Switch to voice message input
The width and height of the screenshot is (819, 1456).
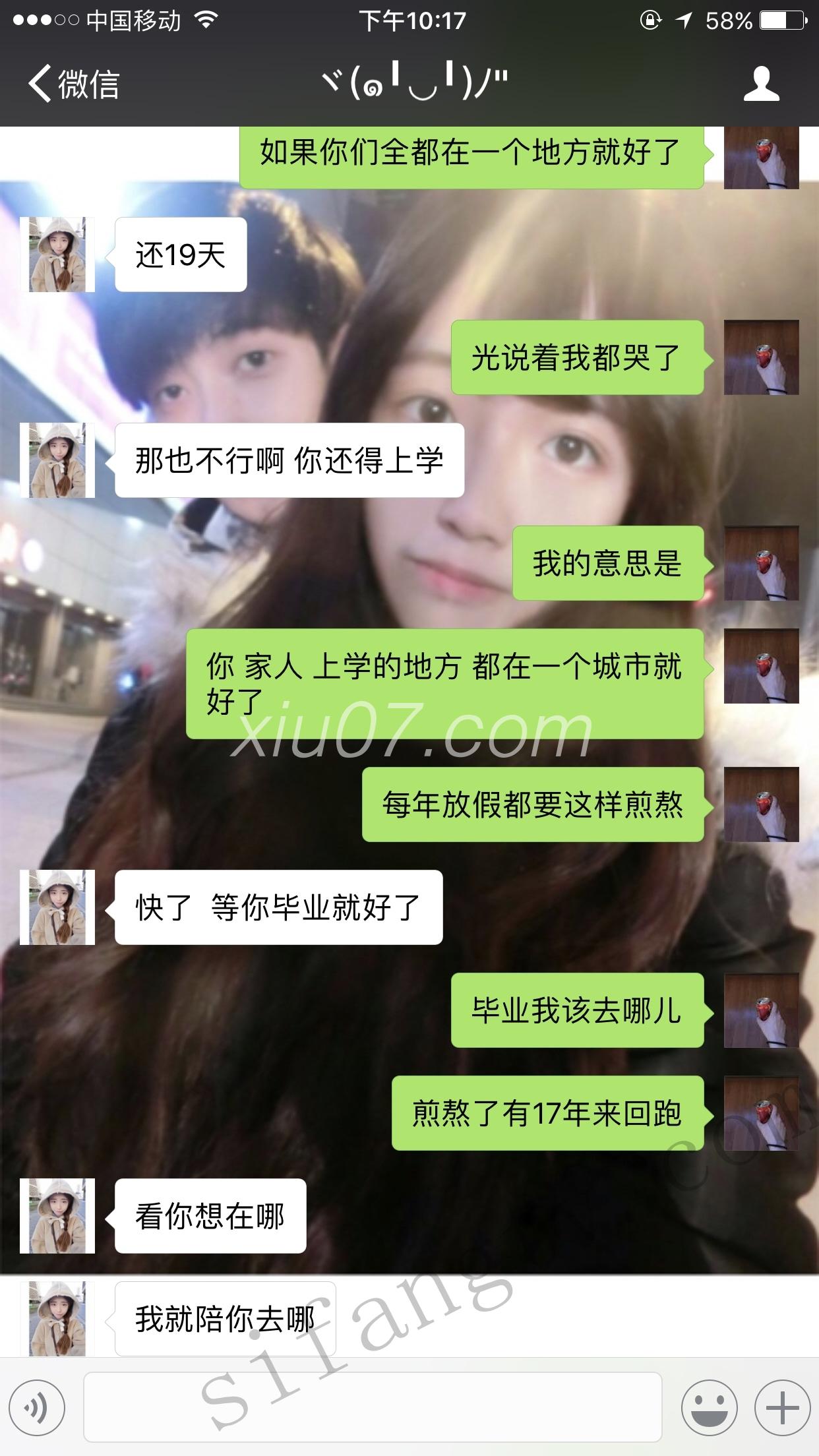point(38,1407)
